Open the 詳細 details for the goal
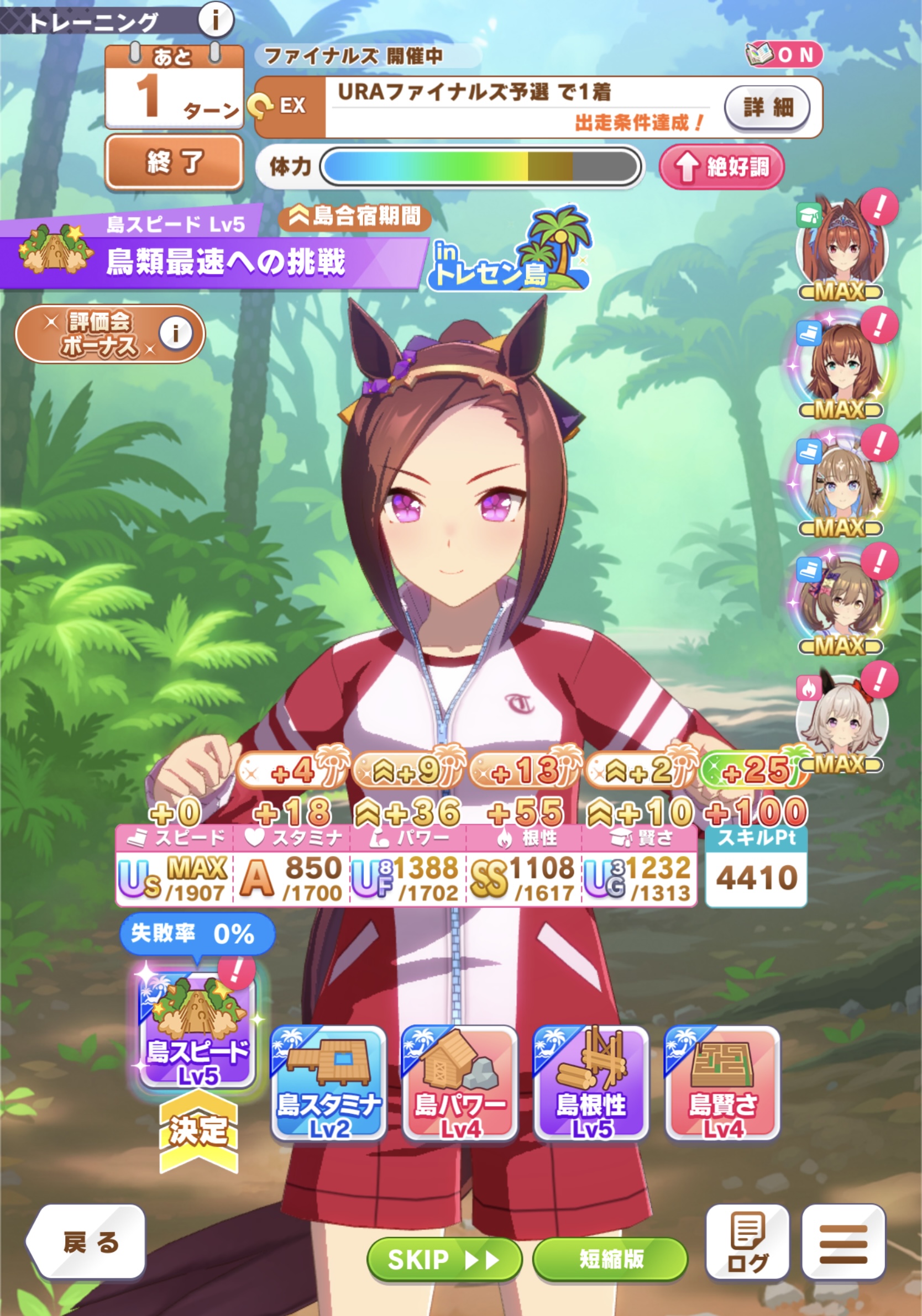Image resolution: width=922 pixels, height=1316 pixels. (767, 107)
